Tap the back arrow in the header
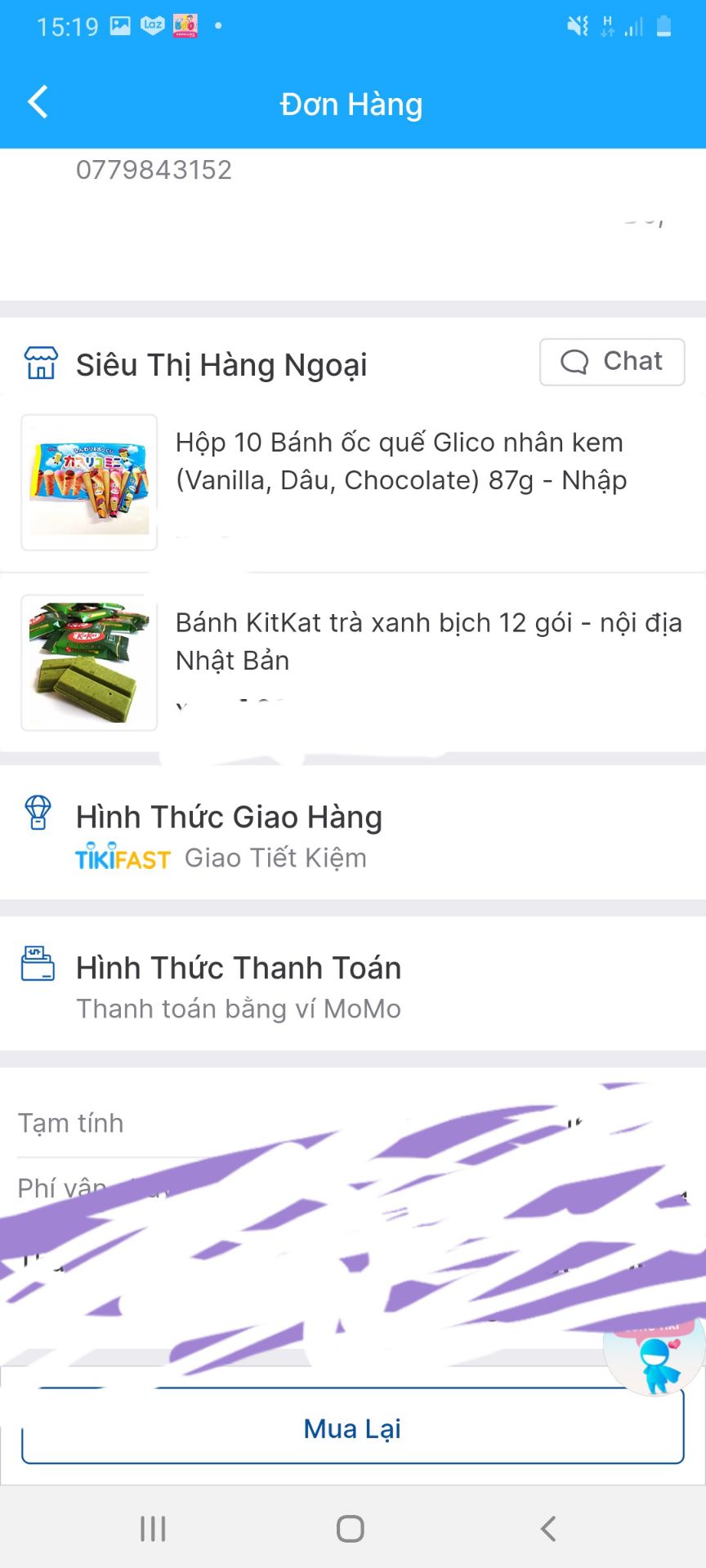This screenshot has width=706, height=1568. point(36,102)
